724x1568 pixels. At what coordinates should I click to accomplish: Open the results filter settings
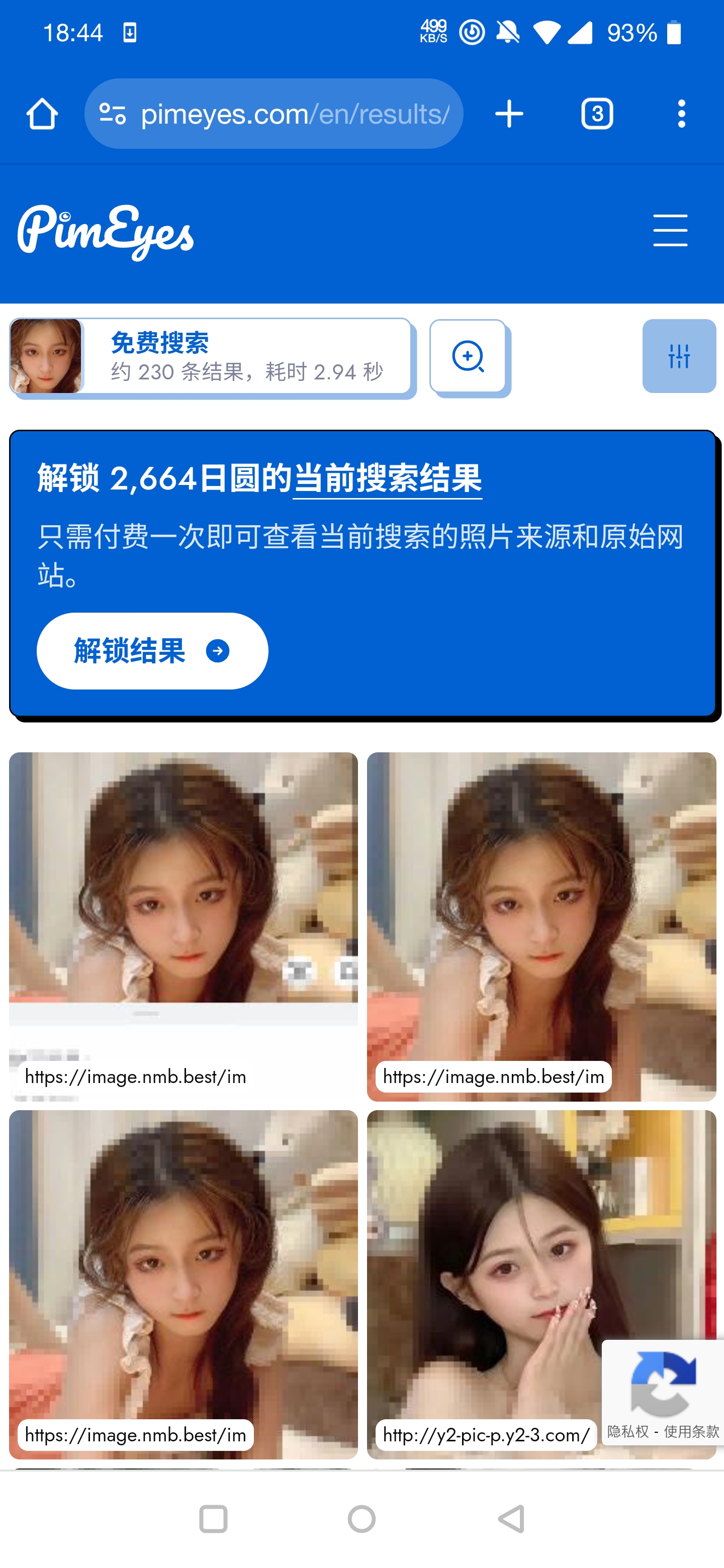[678, 356]
